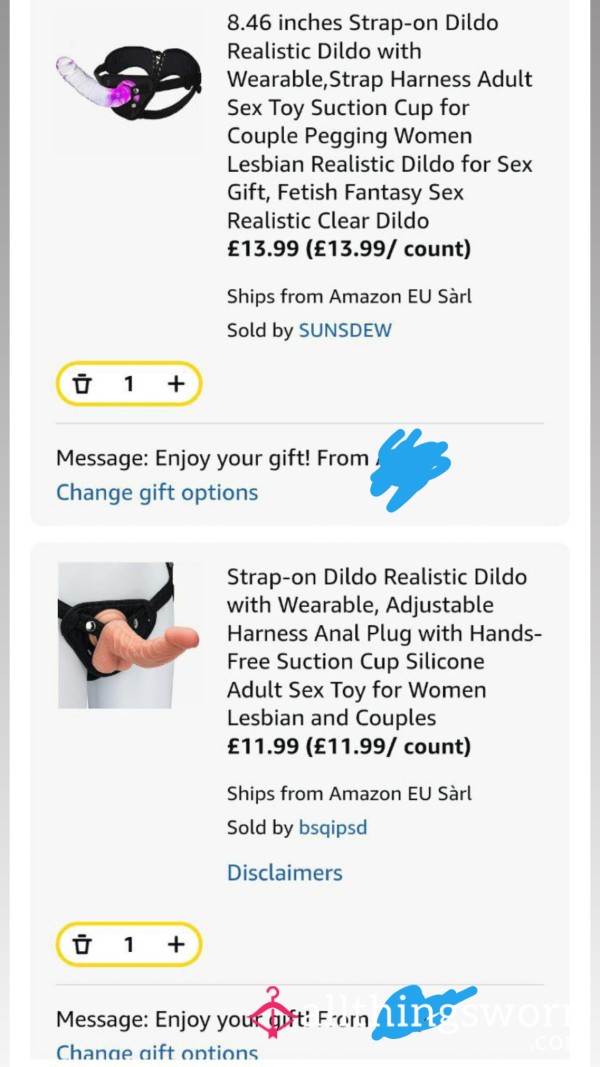Screen dimensions: 600x1067
Task: Add one more of the £11.99 item
Action: coord(176,945)
